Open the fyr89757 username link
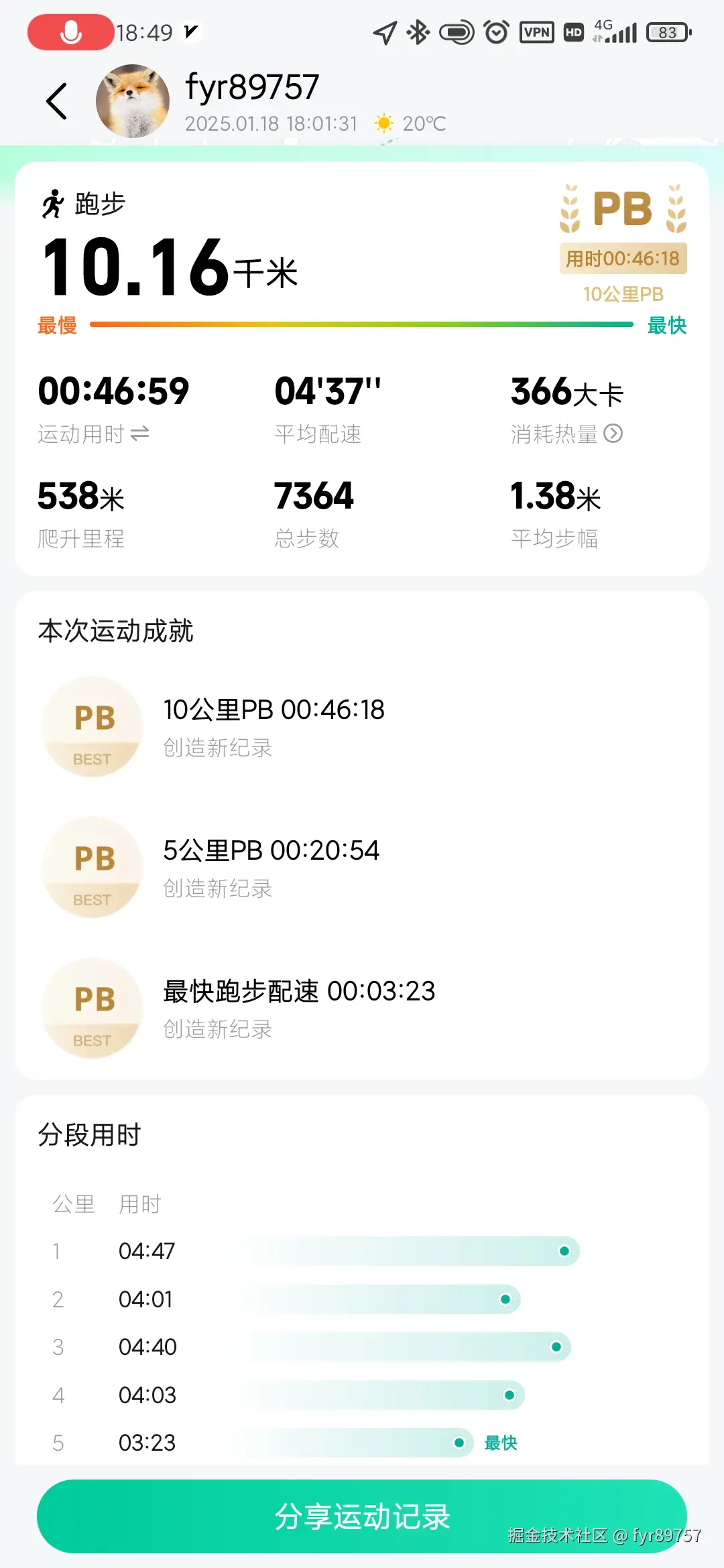724x1568 pixels. (x=251, y=86)
